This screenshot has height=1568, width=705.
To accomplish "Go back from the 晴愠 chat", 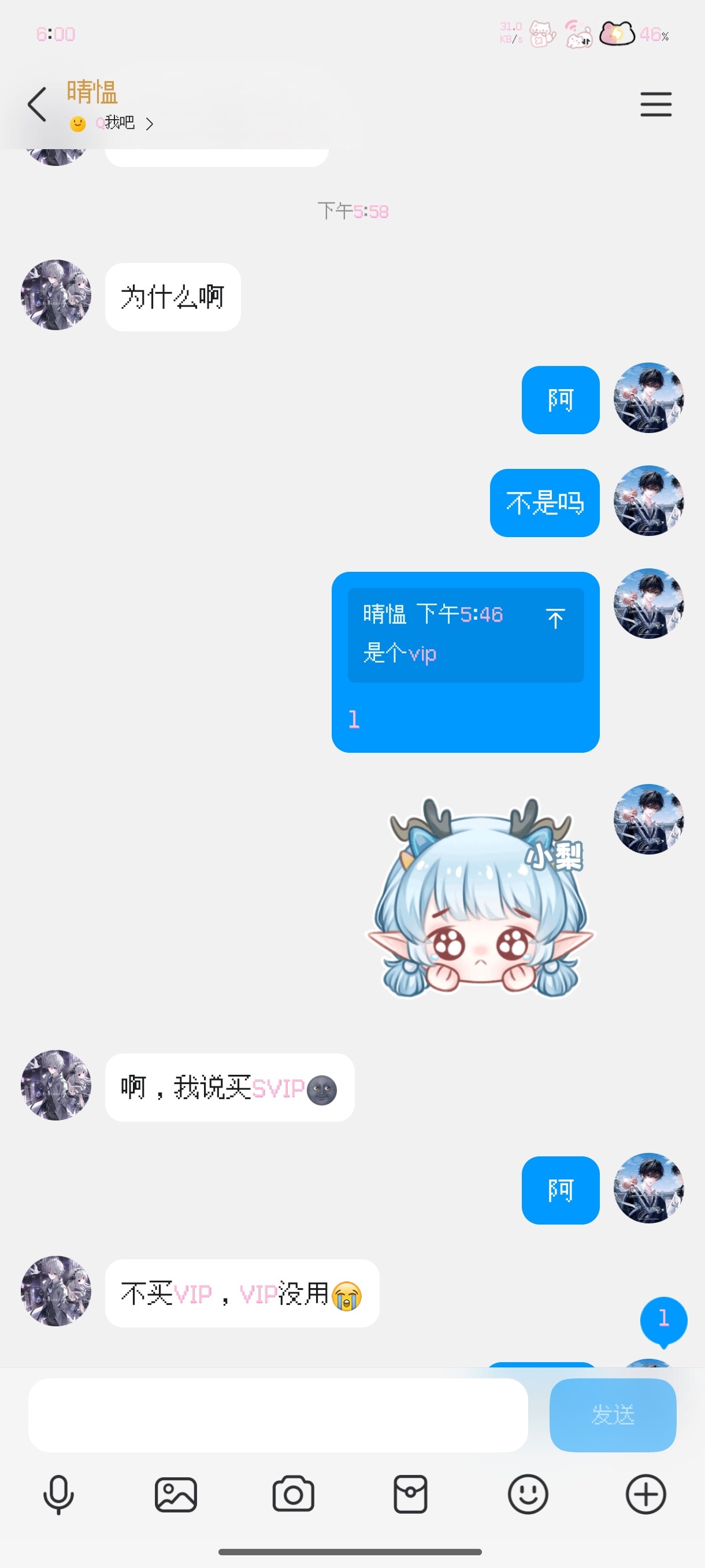I will [x=38, y=105].
